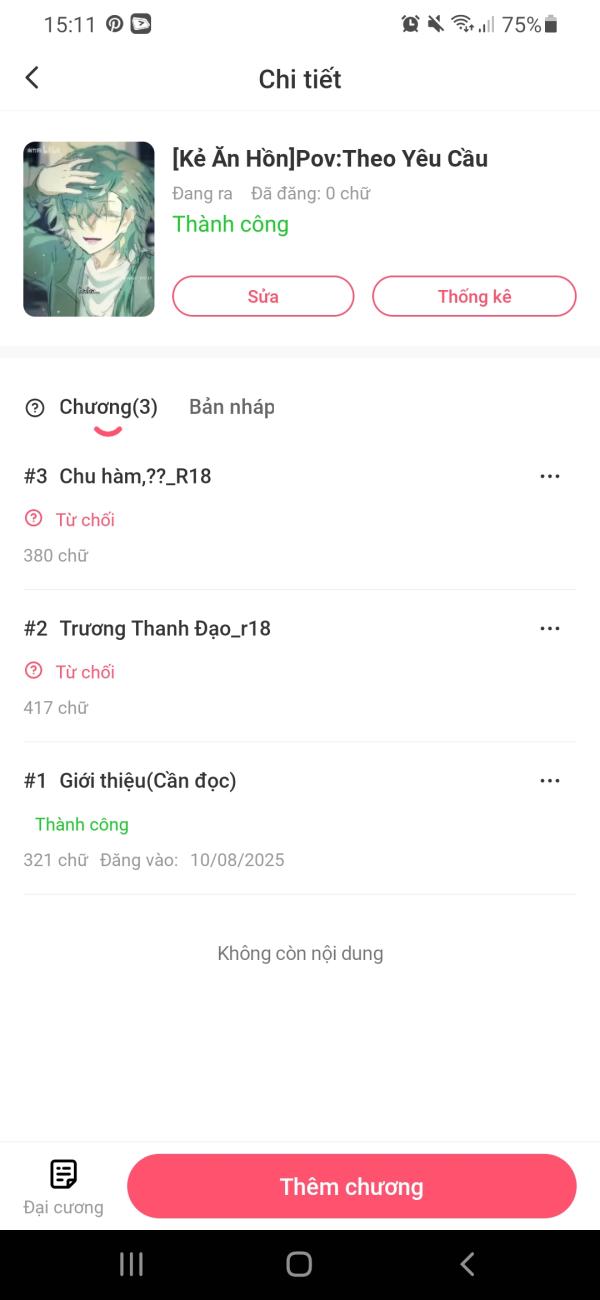Go to the system home screen
Image resolution: width=600 pixels, height=1300 pixels.
coord(299,1264)
